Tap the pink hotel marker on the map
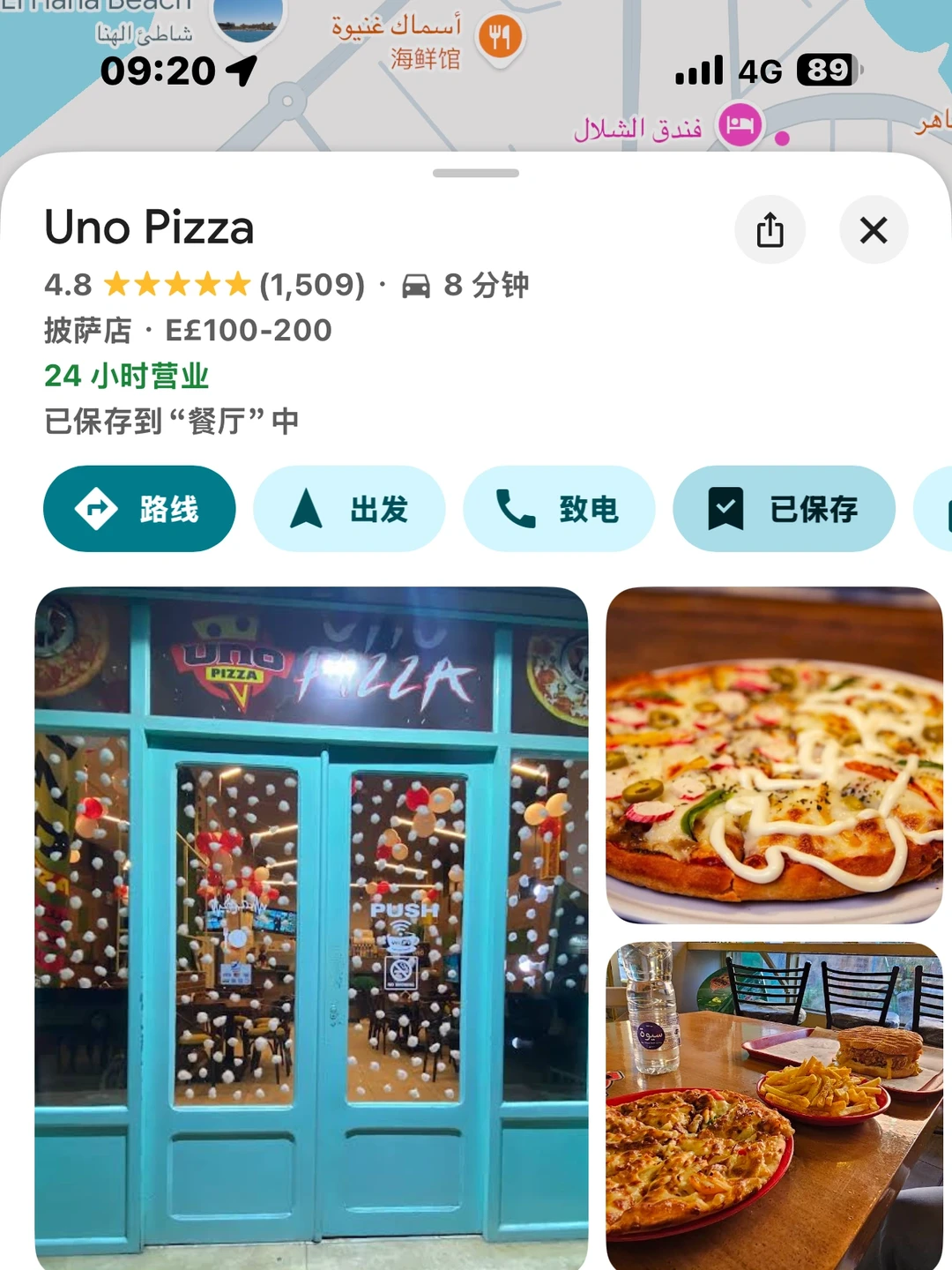952x1270 pixels. click(x=740, y=125)
